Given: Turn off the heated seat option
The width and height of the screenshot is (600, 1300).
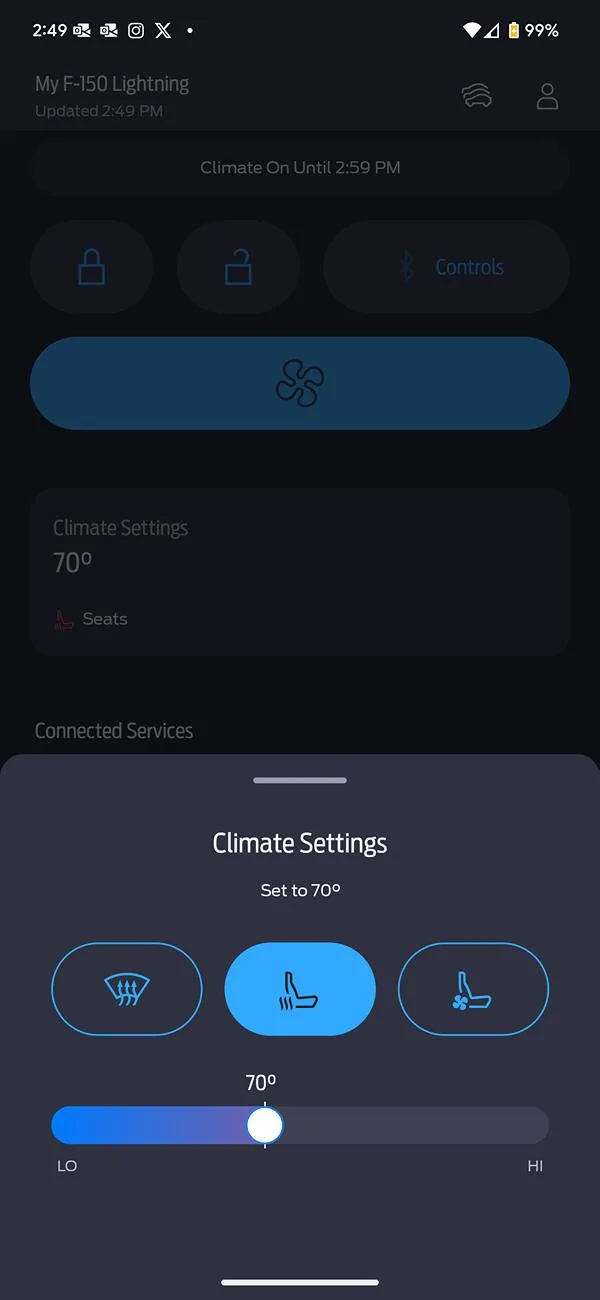Looking at the screenshot, I should (x=300, y=989).
